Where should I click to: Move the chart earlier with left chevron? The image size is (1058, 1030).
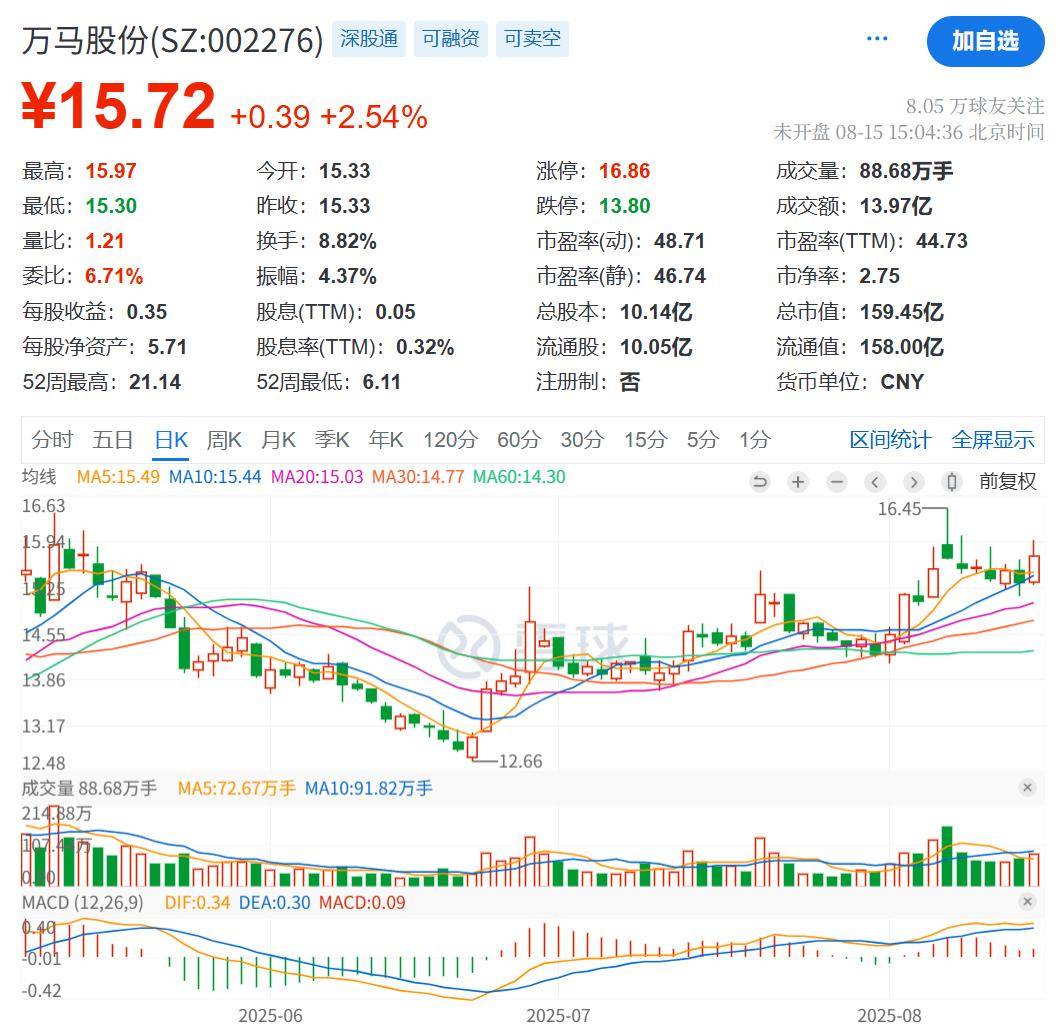876,482
